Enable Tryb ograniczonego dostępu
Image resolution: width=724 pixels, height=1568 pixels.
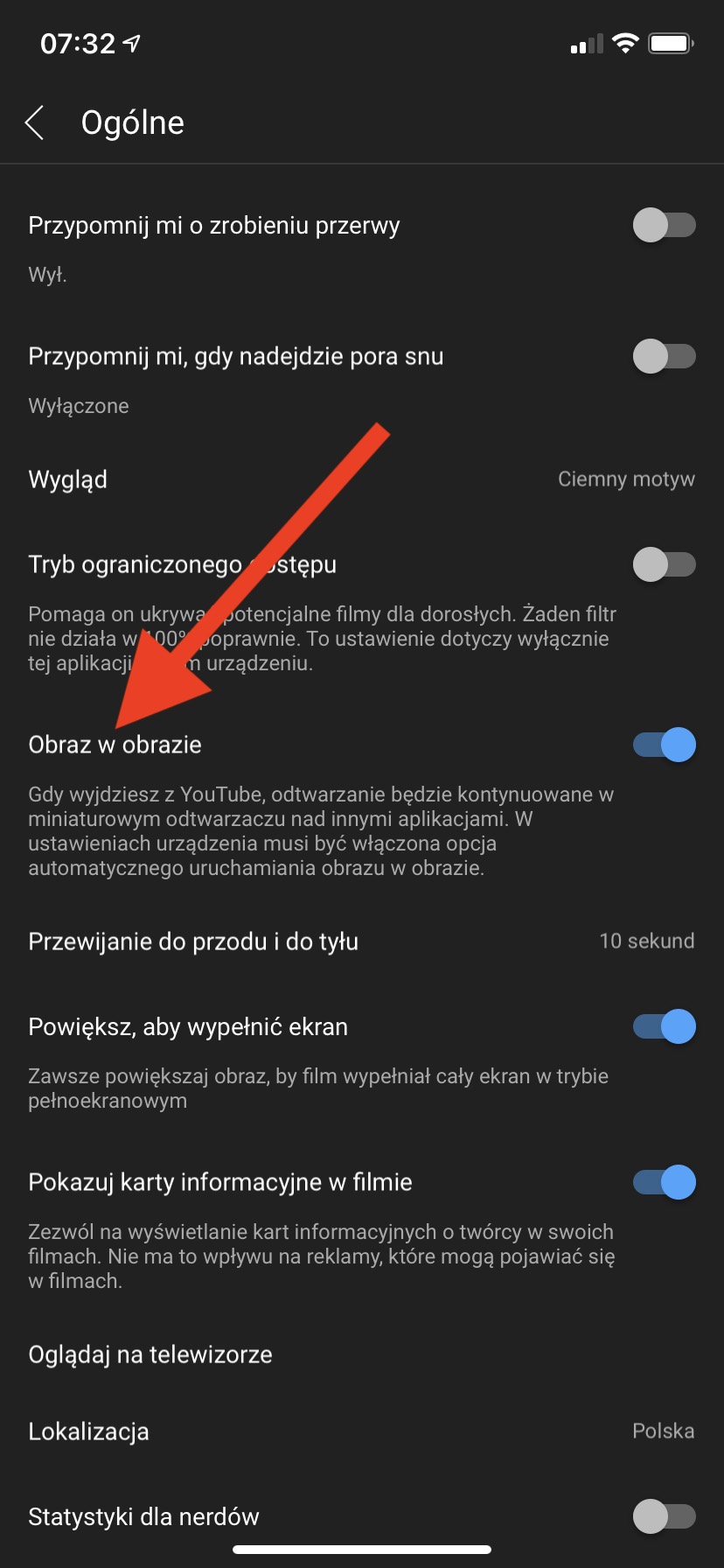pos(665,564)
